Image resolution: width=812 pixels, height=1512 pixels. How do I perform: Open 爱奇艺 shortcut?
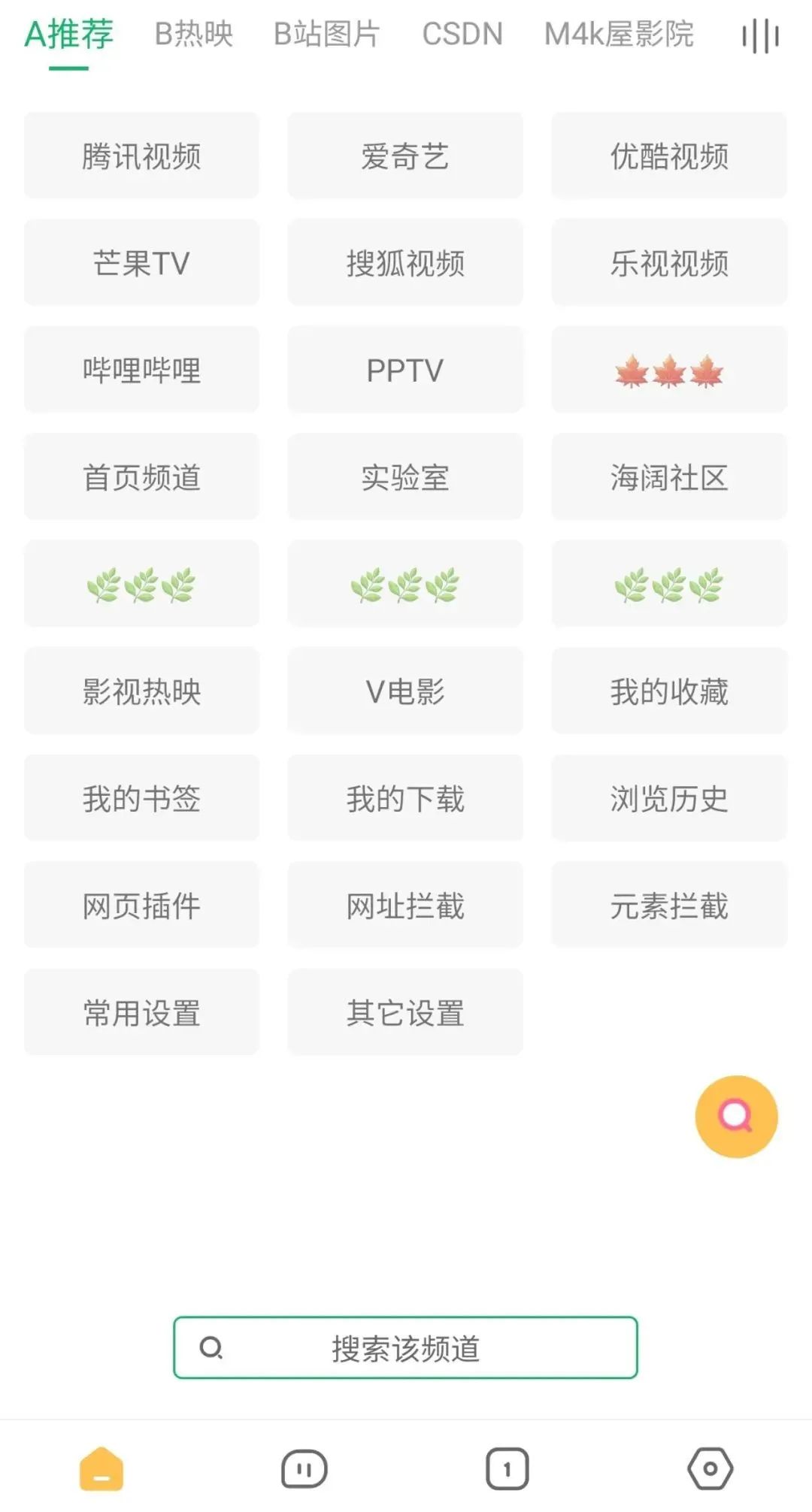coord(404,154)
